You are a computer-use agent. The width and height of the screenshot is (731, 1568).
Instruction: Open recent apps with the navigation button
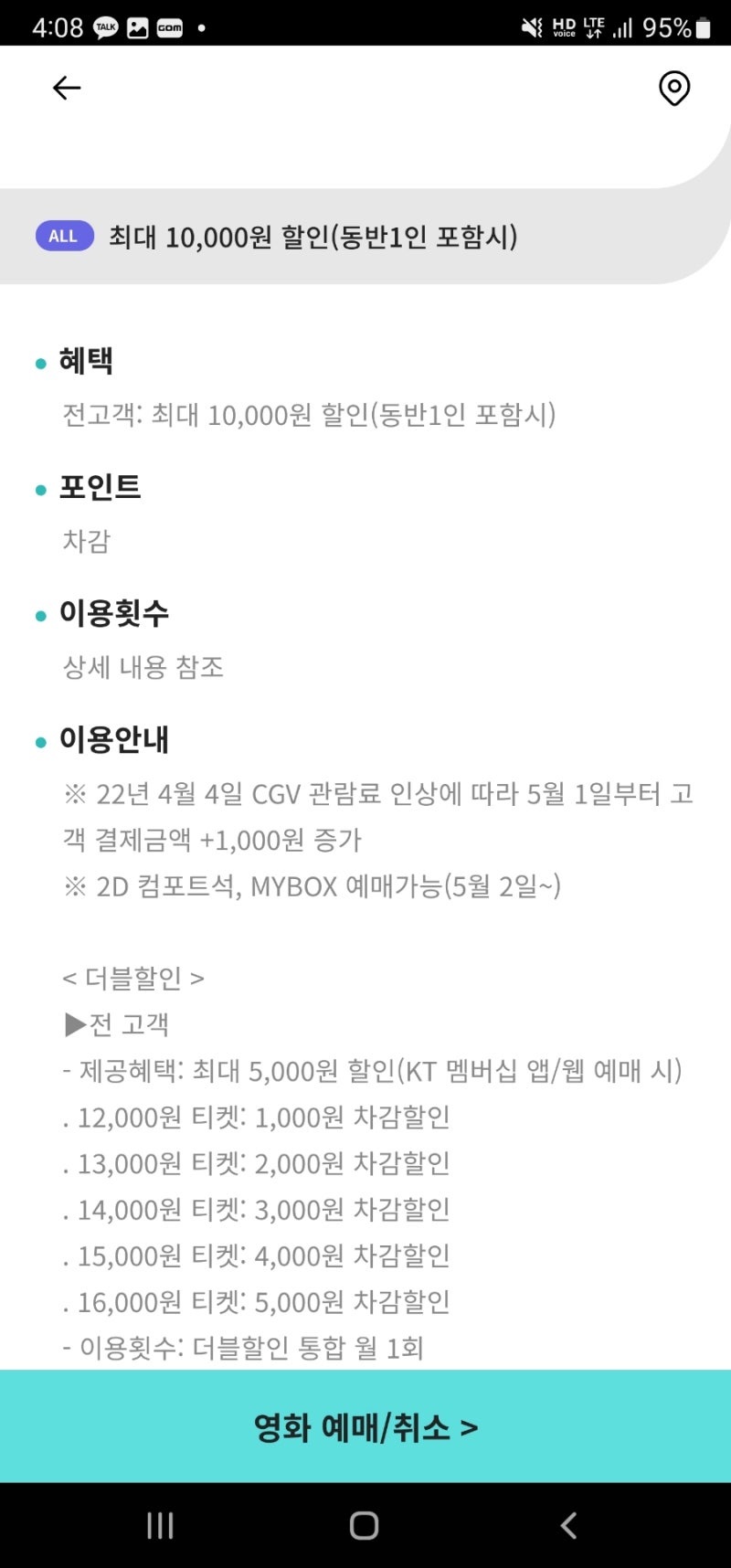coord(161,1523)
